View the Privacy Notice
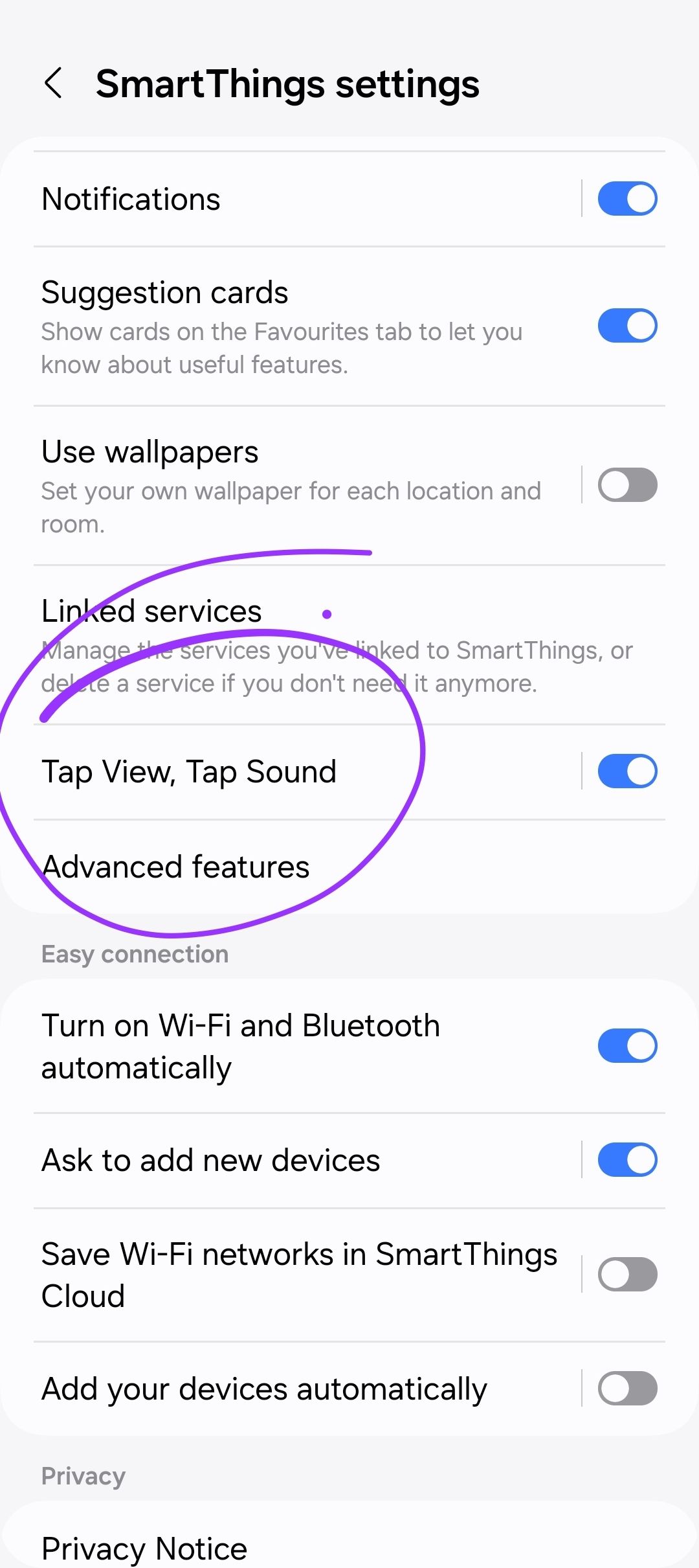The width and height of the screenshot is (699, 1568). 144,1547
